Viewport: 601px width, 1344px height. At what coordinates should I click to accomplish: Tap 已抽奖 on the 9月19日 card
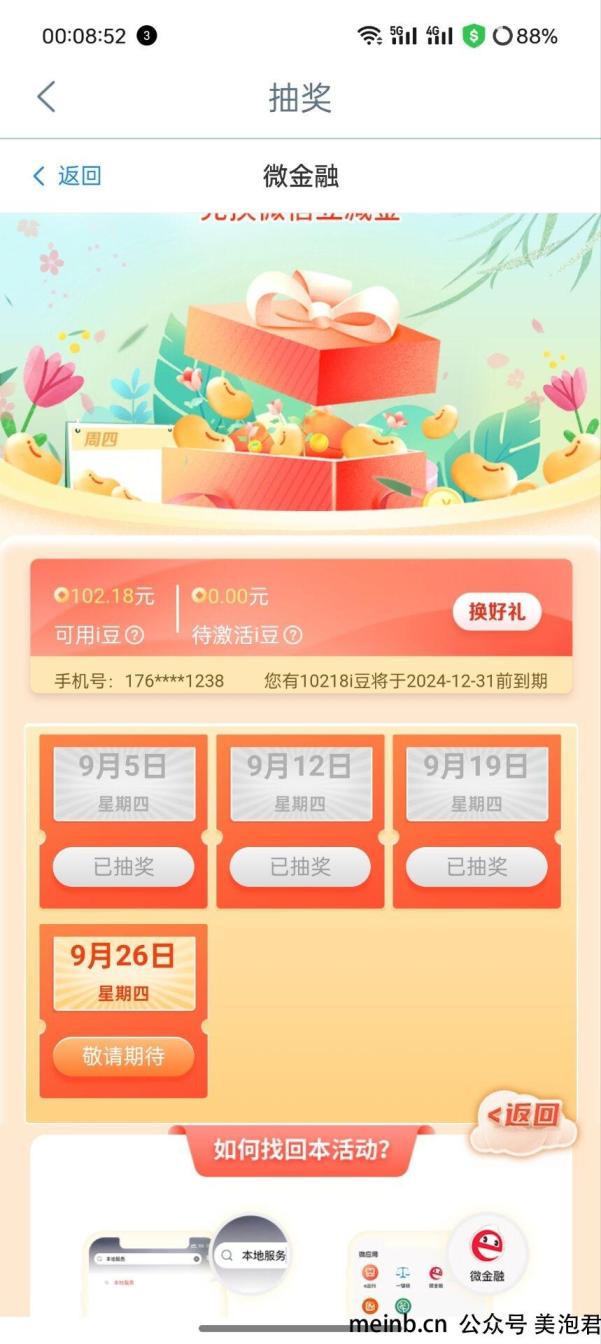(477, 867)
